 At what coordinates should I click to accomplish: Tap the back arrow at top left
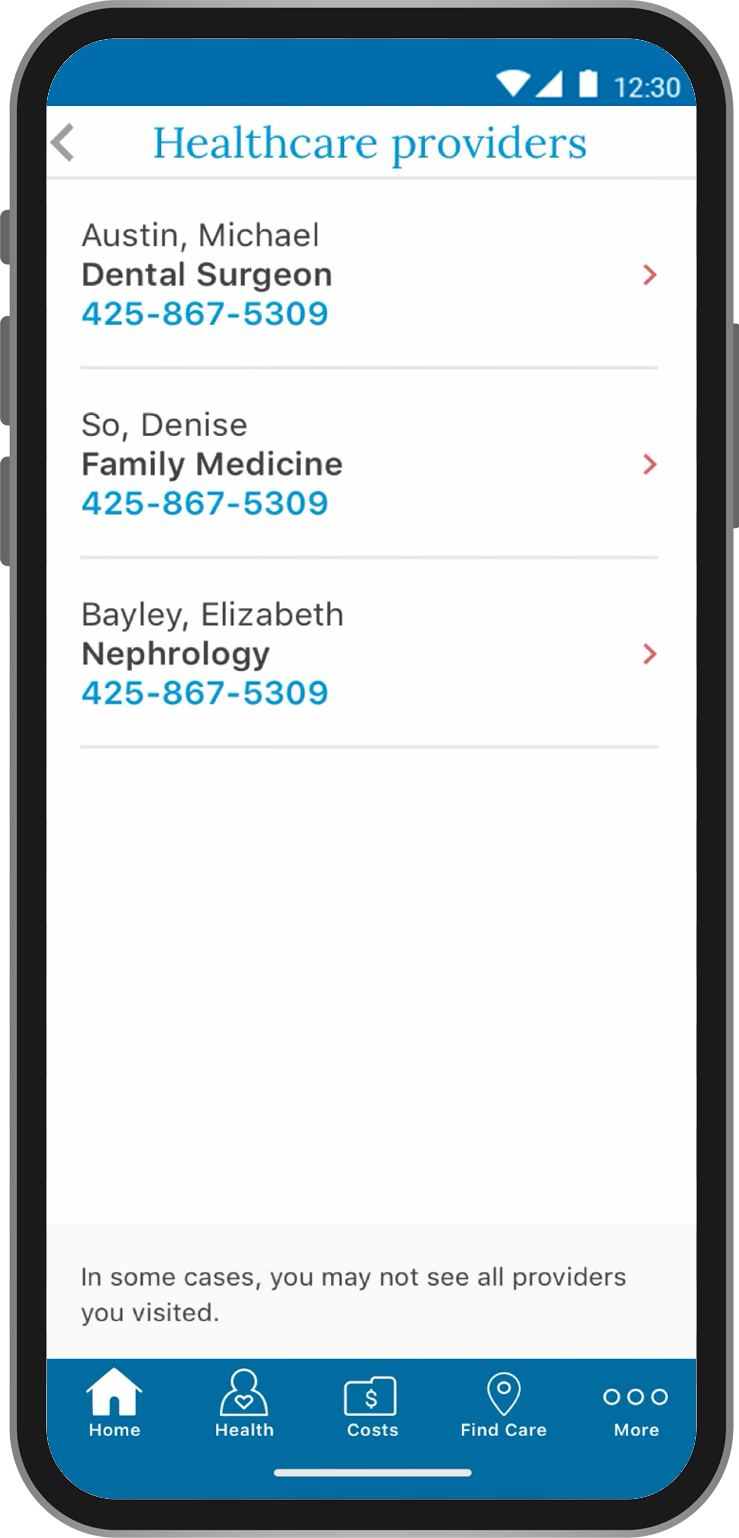[62, 143]
